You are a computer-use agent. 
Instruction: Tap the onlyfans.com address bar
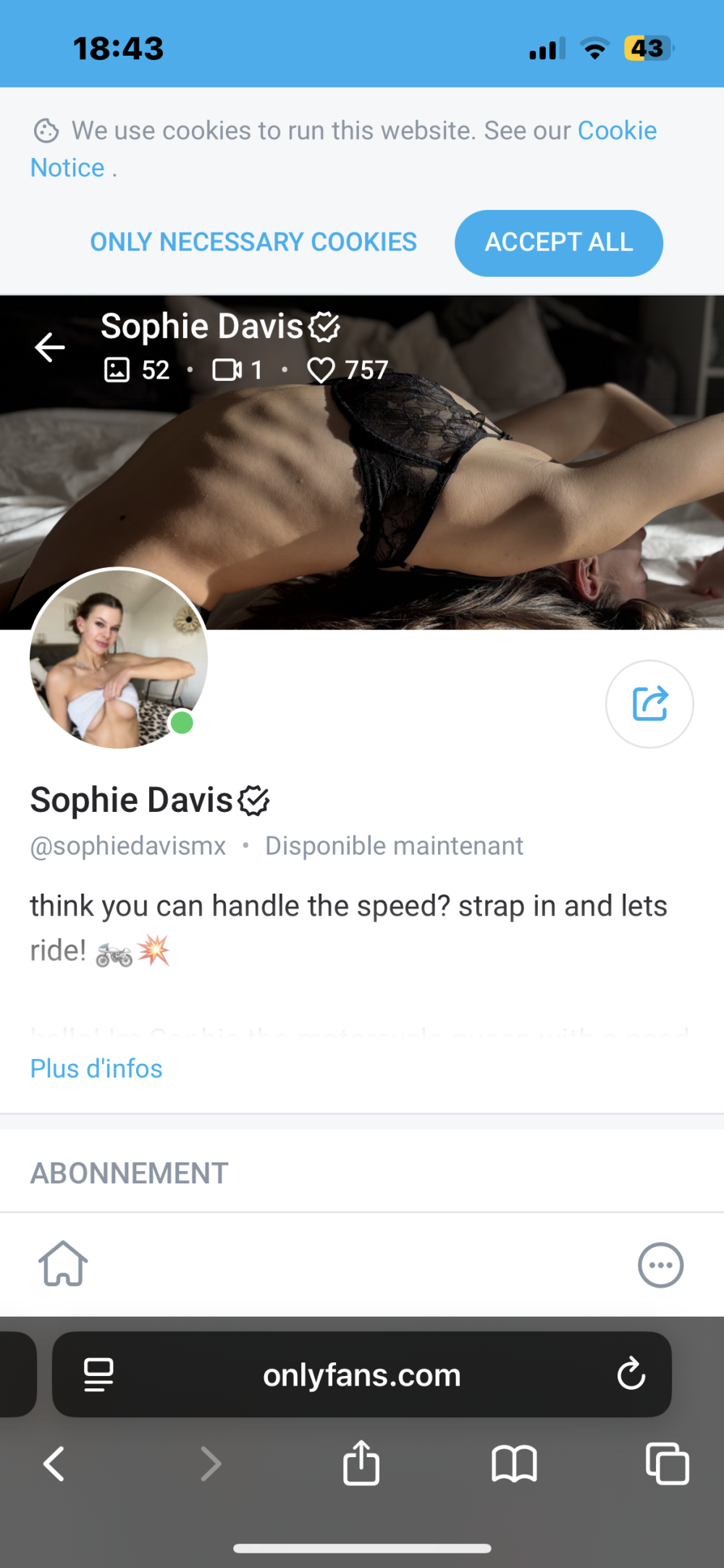pyautogui.click(x=361, y=1375)
